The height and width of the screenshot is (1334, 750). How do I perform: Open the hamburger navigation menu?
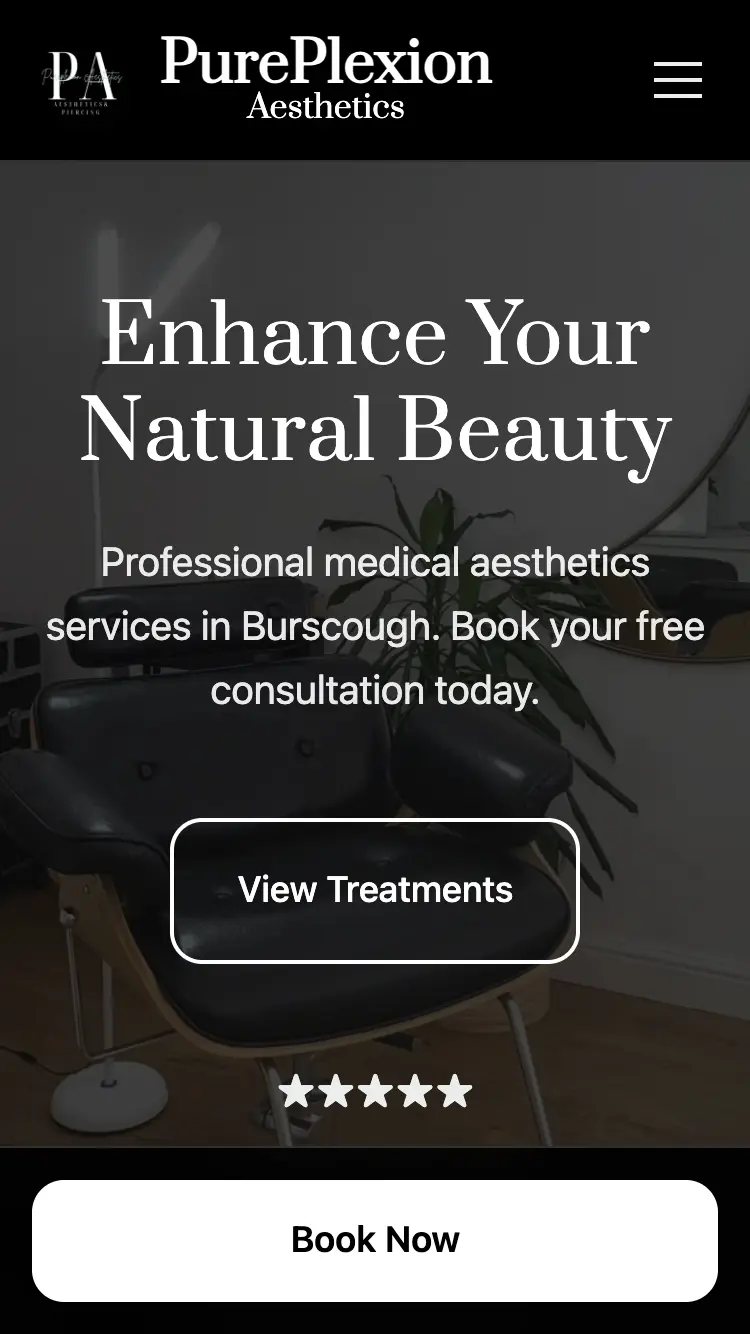point(677,80)
